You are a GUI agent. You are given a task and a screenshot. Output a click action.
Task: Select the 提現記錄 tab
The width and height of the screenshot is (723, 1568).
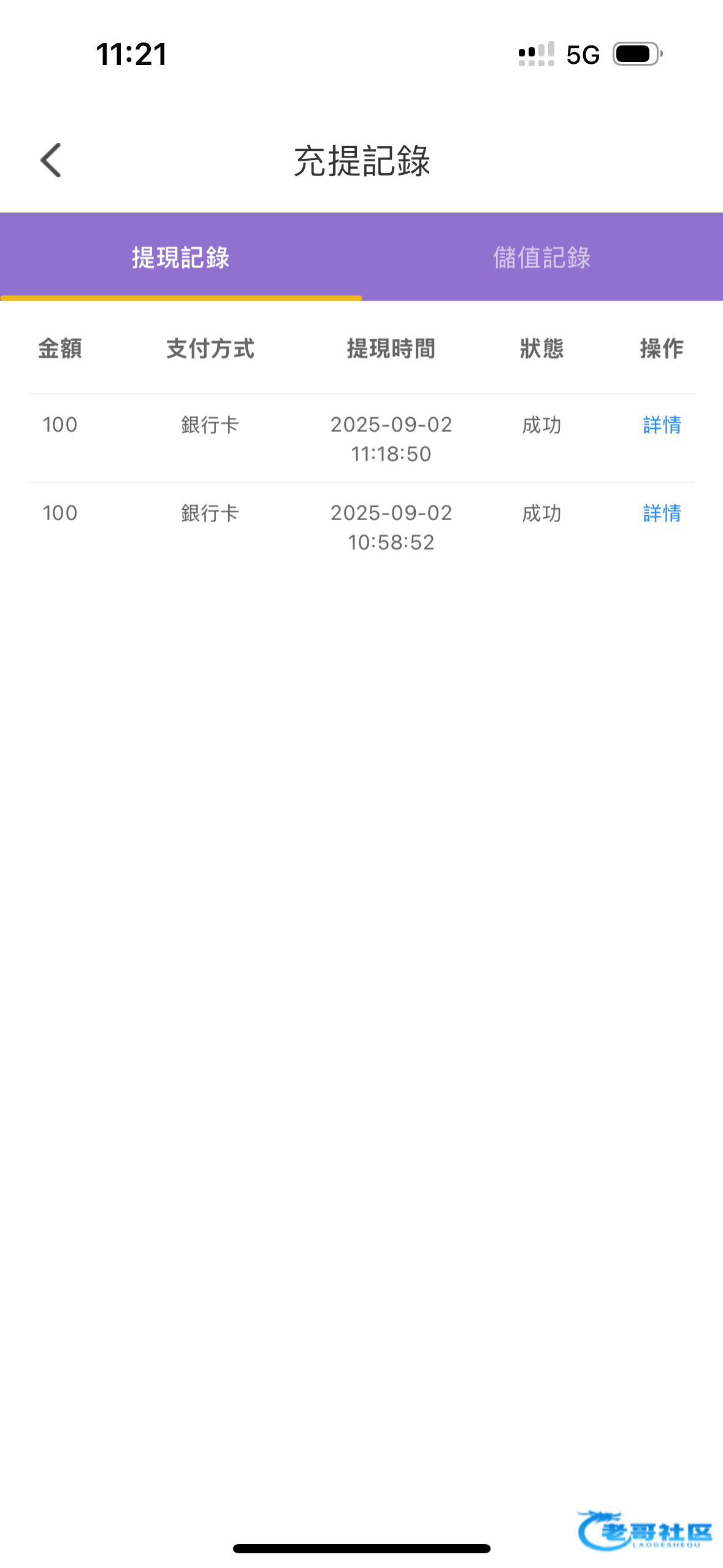pos(181,257)
